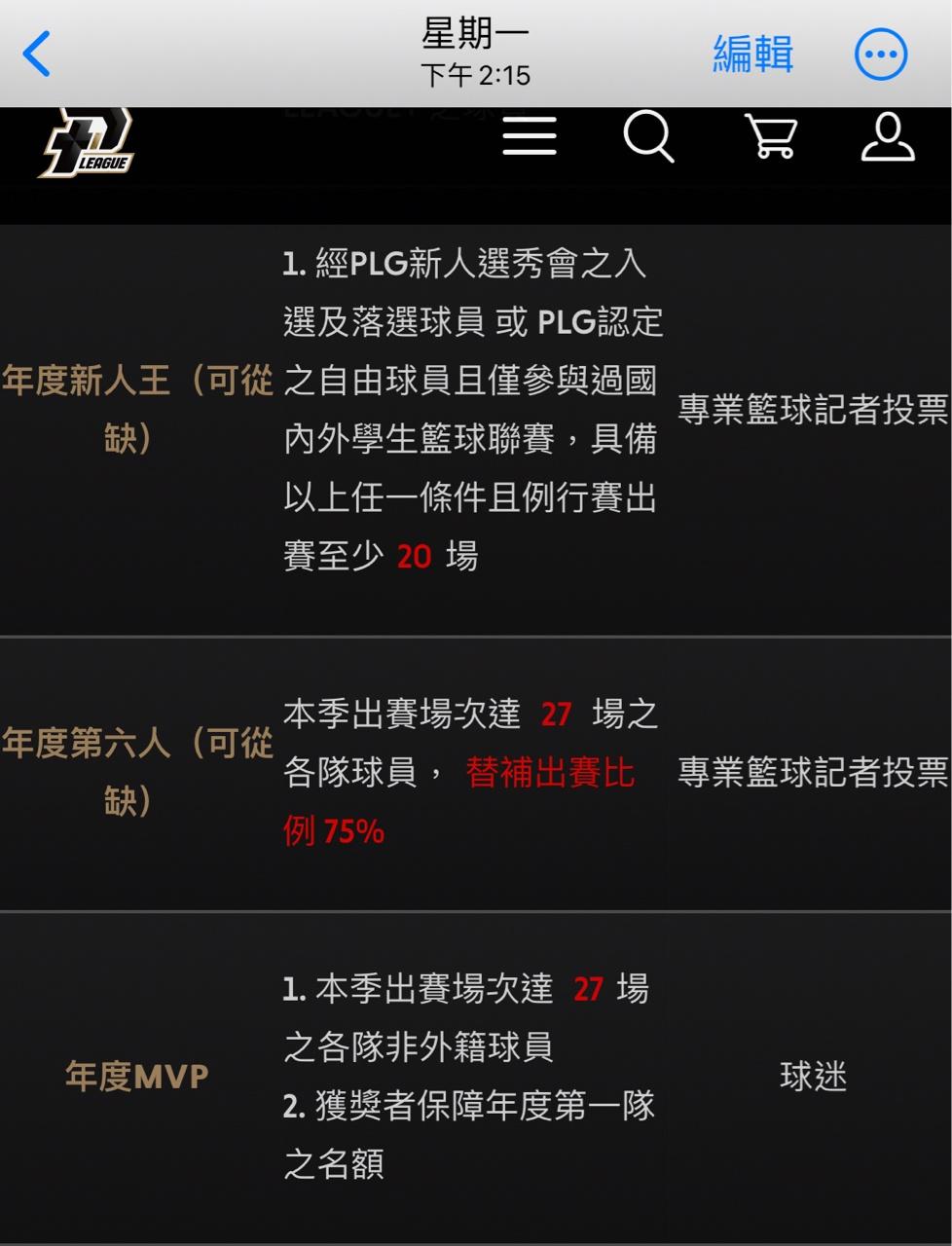Open the hamburger navigation menu

point(530,136)
